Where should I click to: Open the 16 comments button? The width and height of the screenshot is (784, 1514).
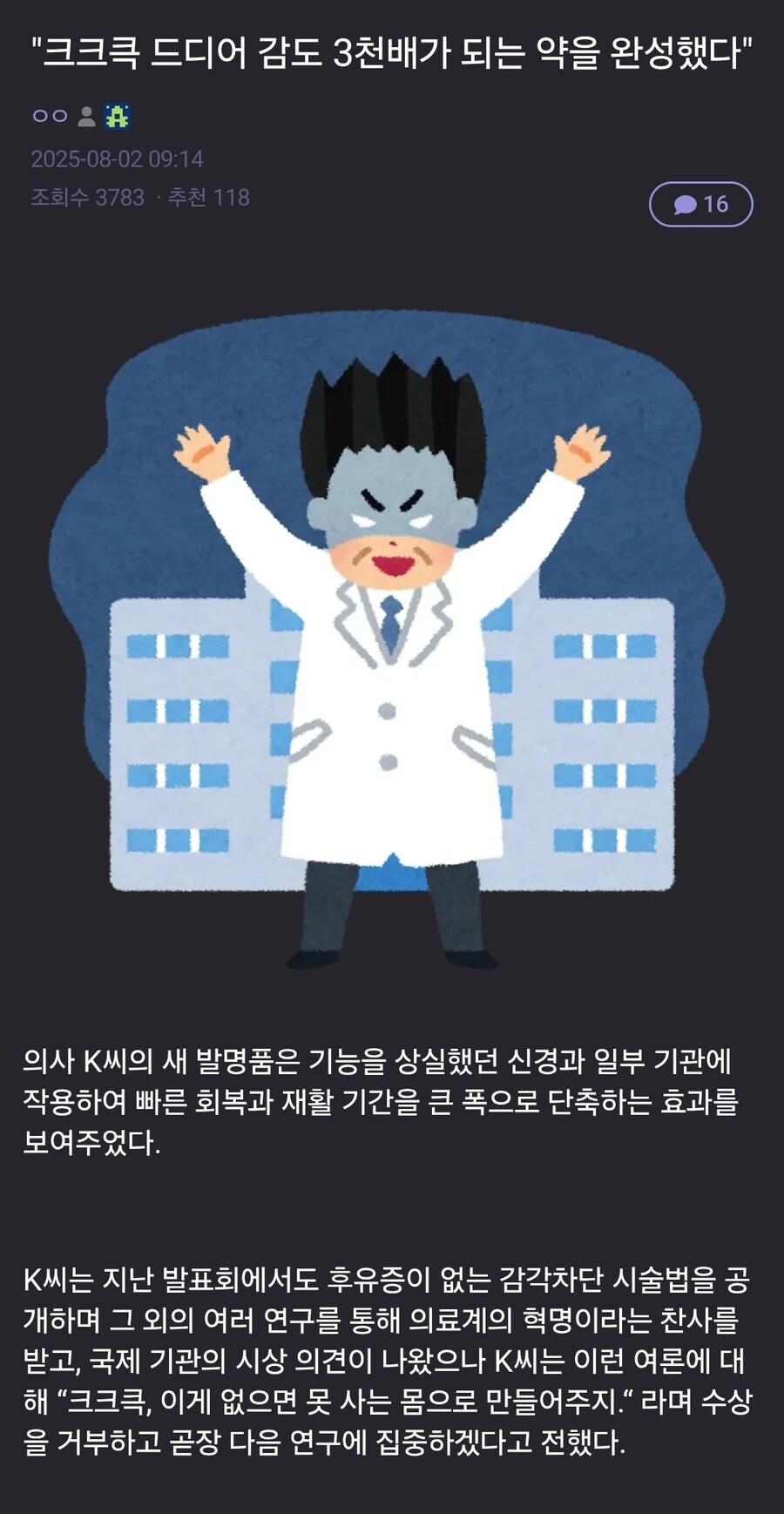(x=700, y=204)
